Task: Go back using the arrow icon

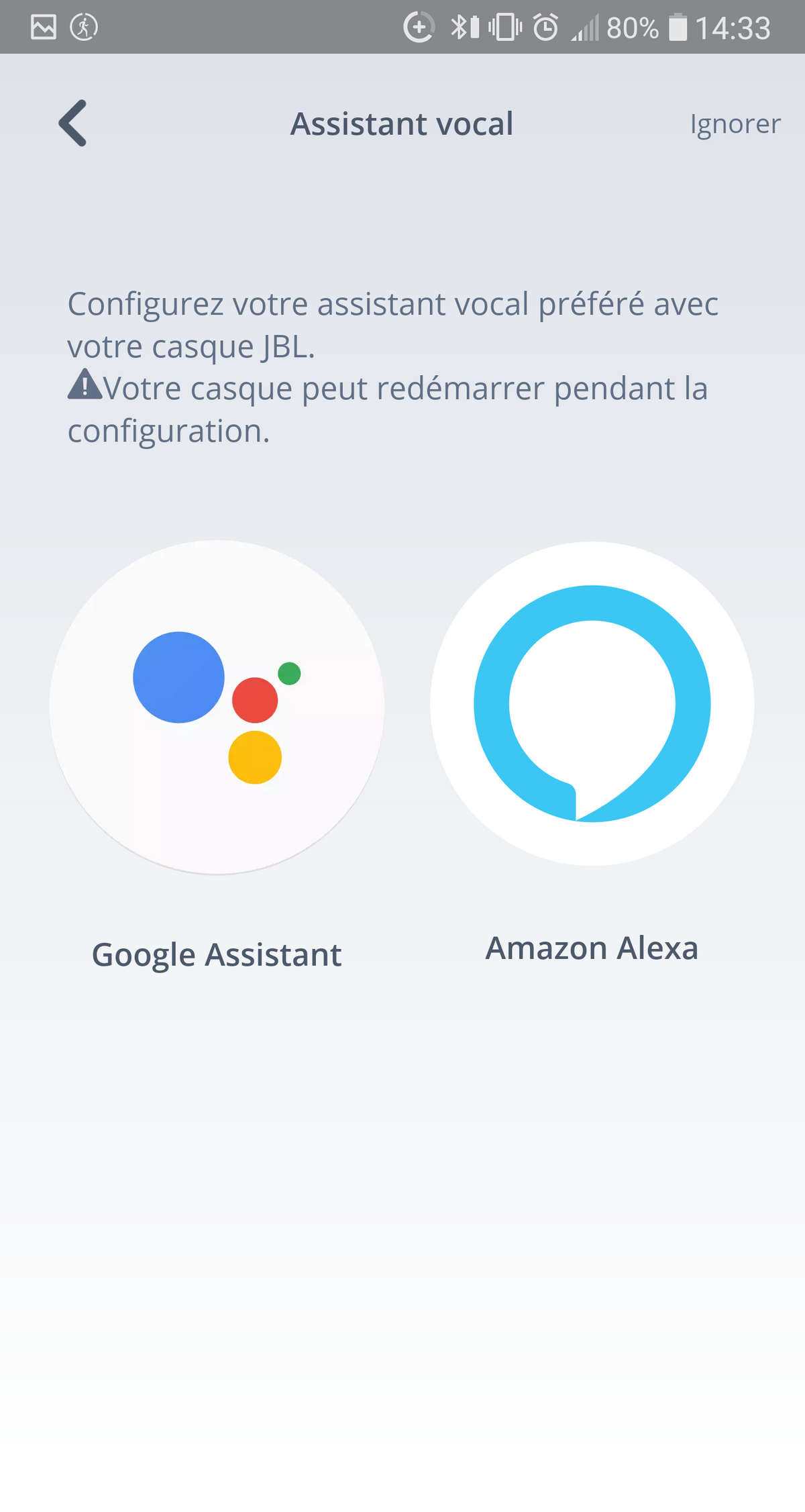Action: (x=73, y=123)
